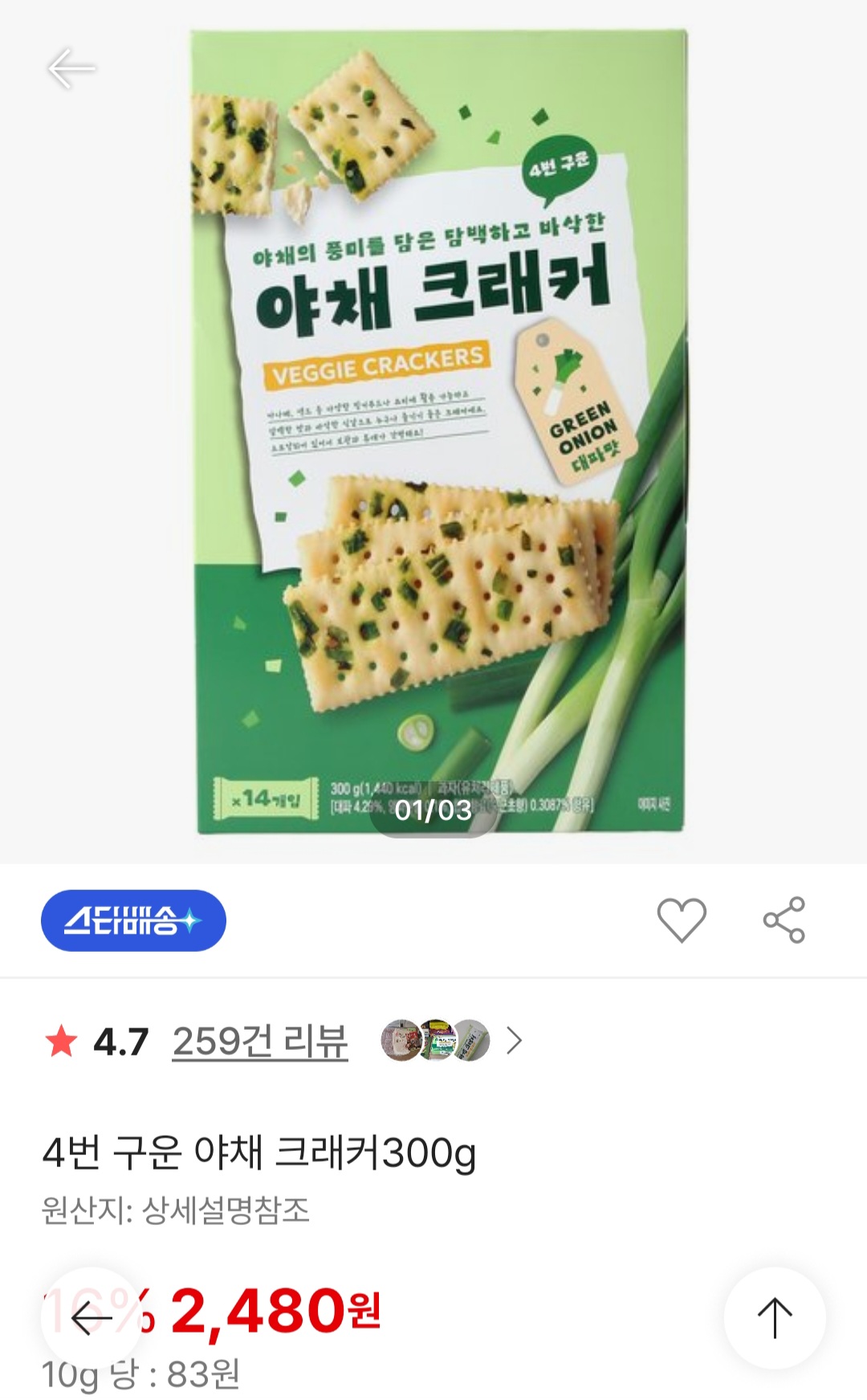Tap the scroll-to-top arrow button
This screenshot has height=1400, width=867.
775,1318
